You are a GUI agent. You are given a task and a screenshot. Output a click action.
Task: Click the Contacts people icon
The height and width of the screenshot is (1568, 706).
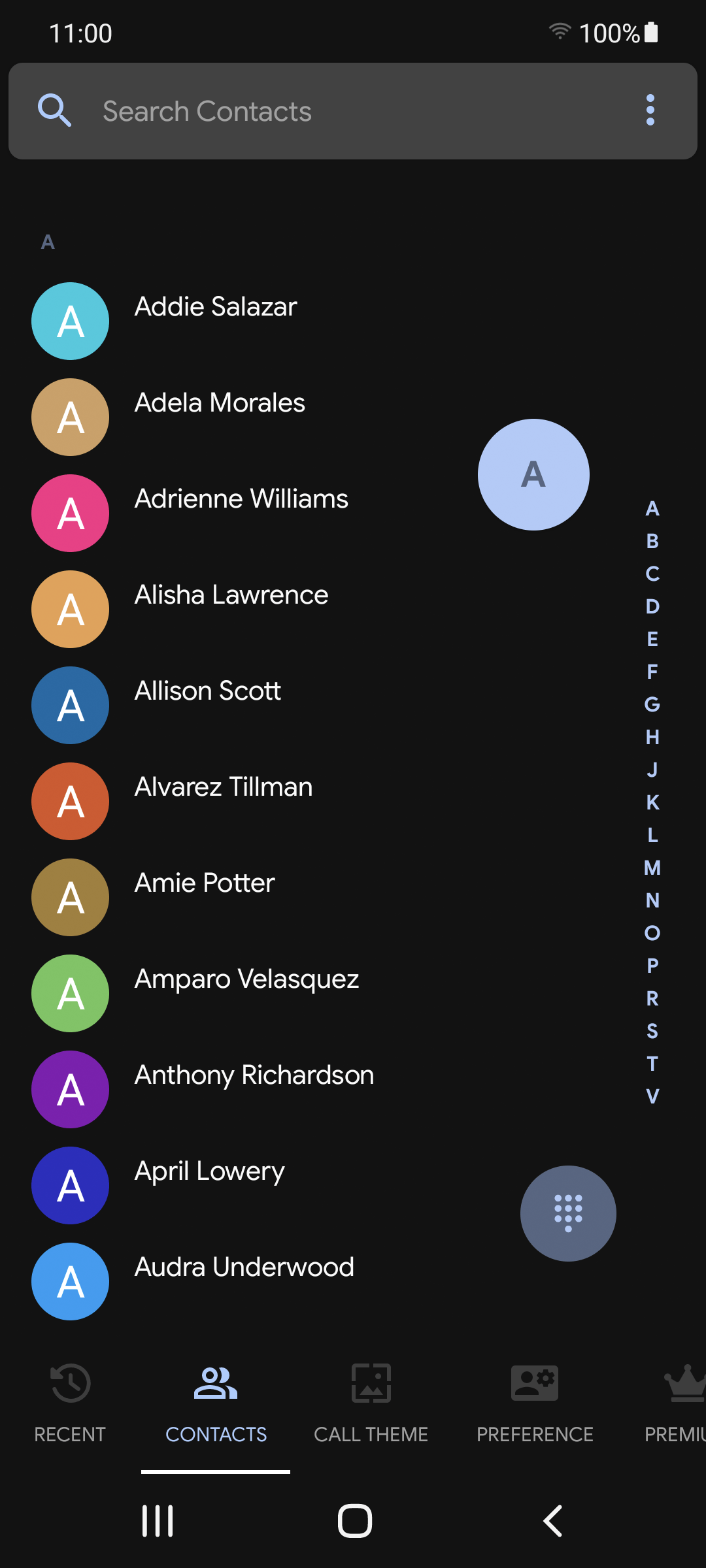coord(216,1382)
